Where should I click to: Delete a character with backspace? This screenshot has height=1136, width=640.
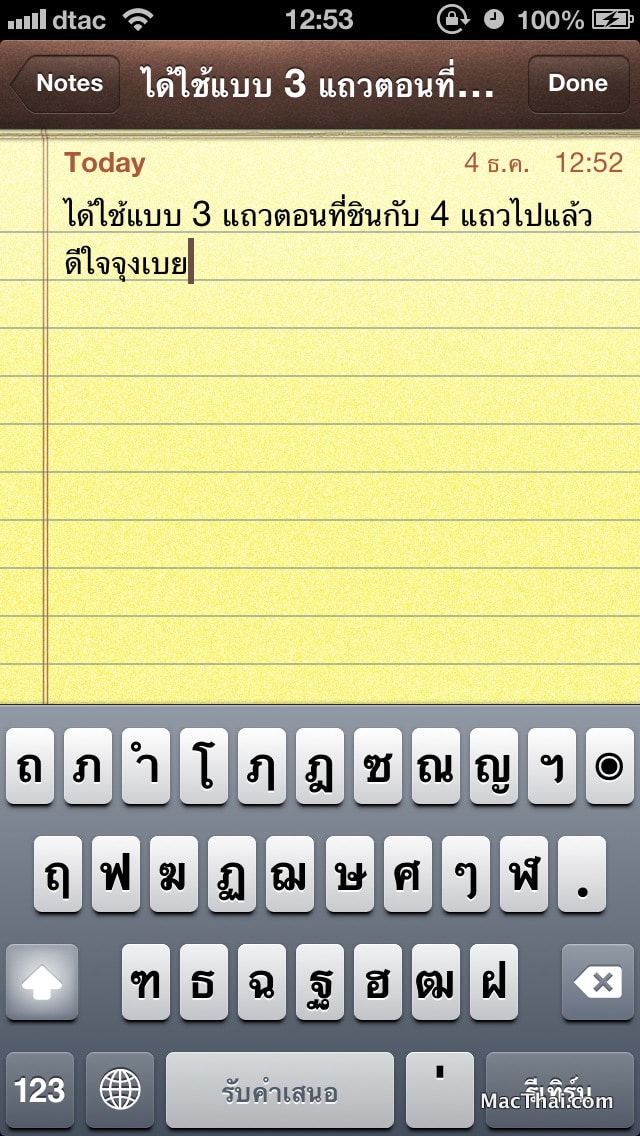pos(598,984)
